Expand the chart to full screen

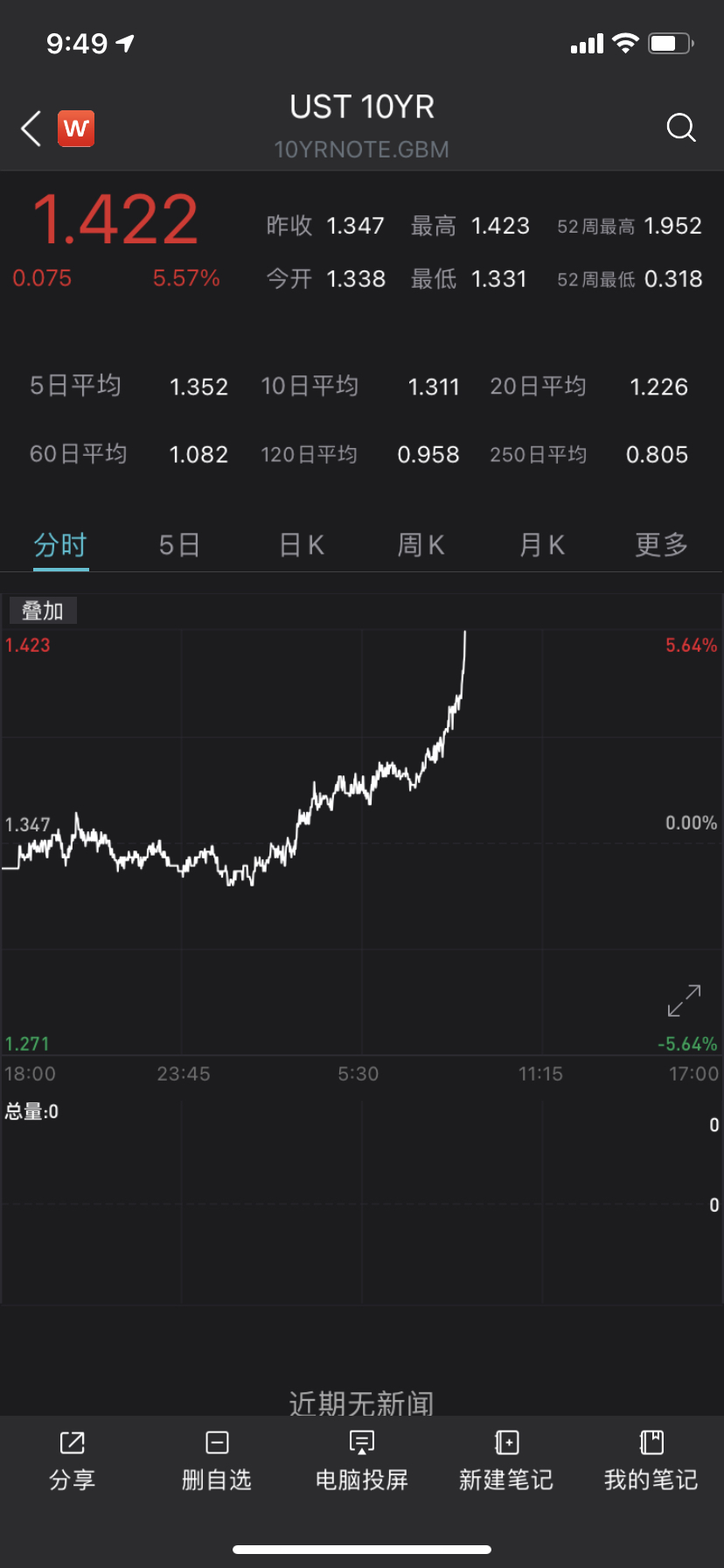tap(684, 1001)
